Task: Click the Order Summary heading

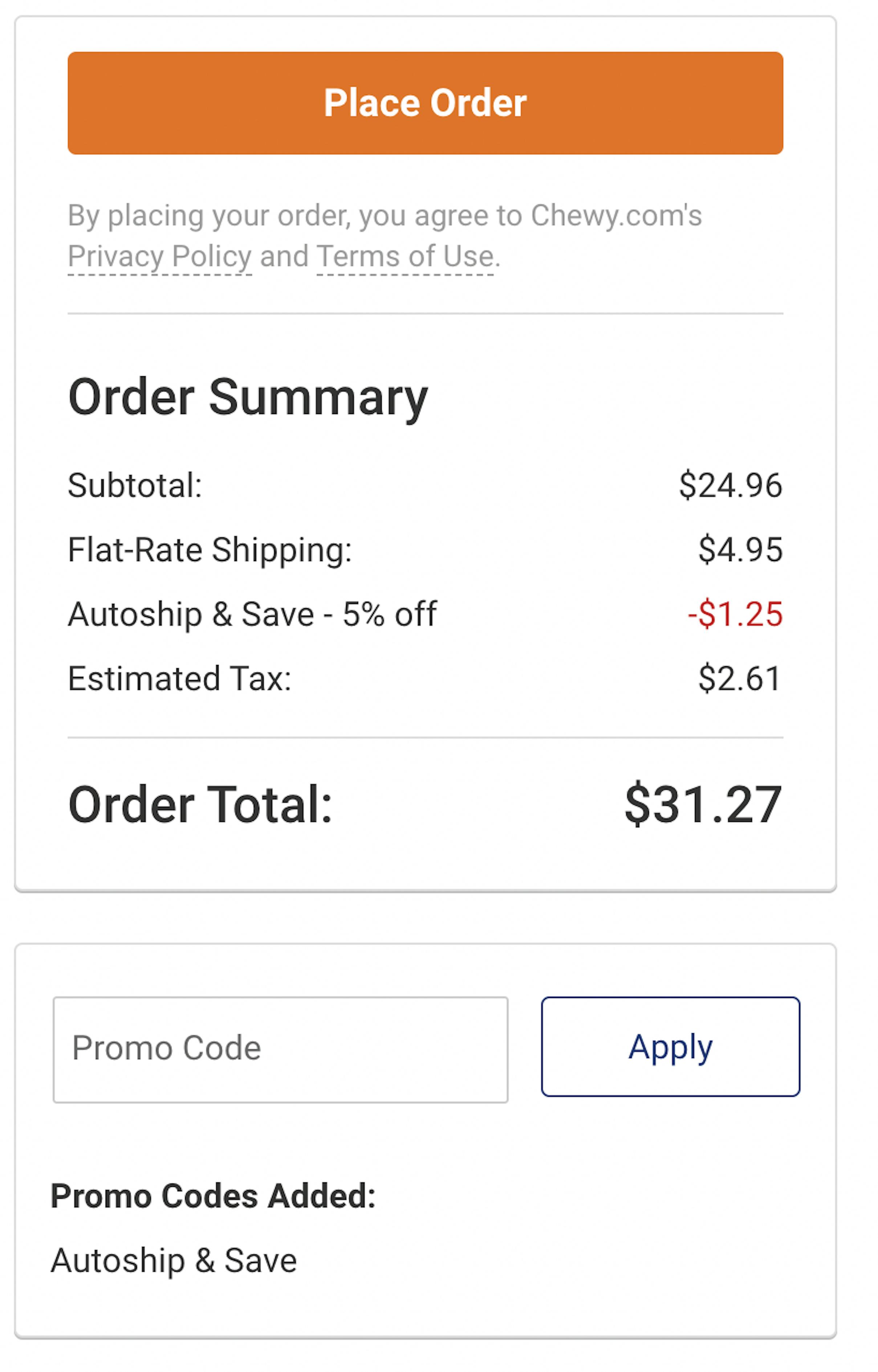Action: [247, 397]
